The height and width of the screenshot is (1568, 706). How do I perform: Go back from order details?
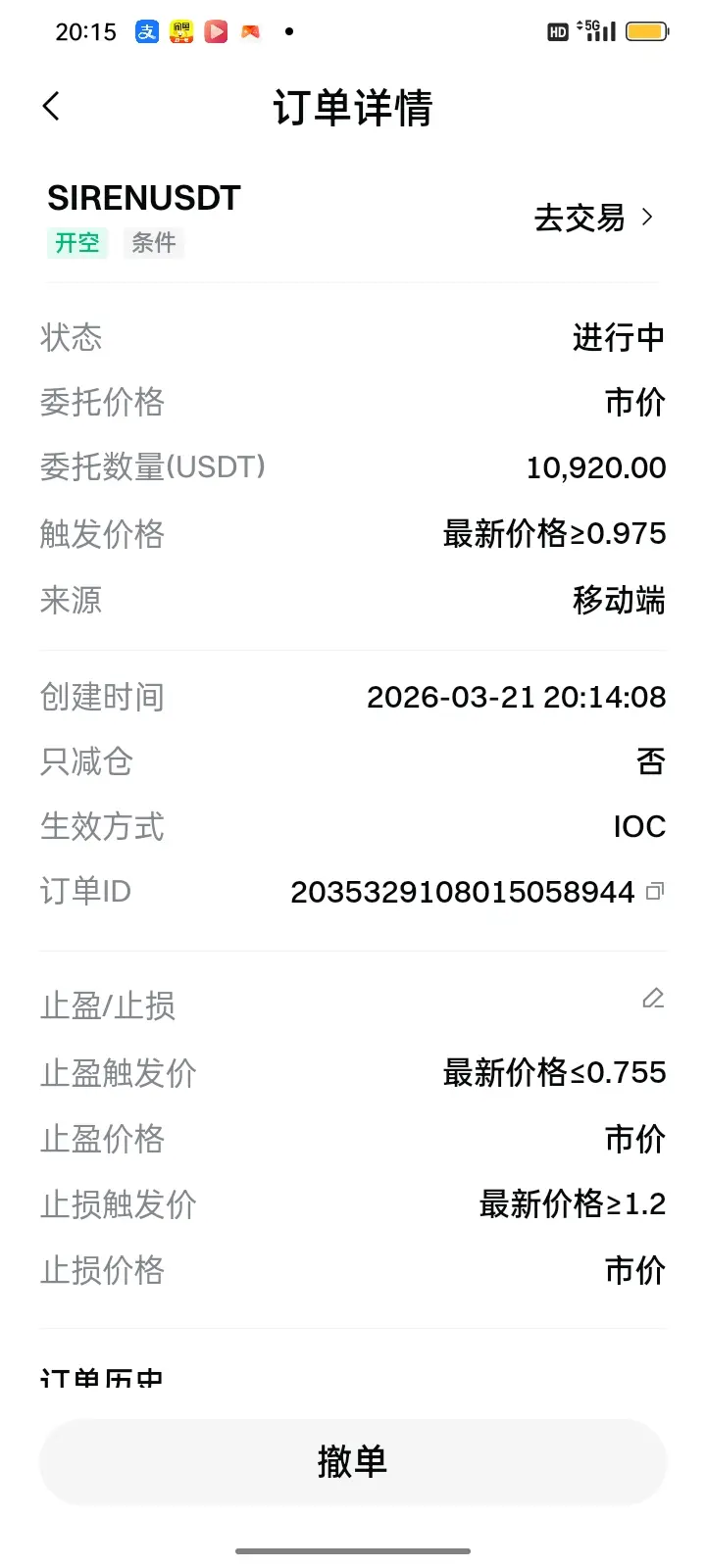click(52, 106)
